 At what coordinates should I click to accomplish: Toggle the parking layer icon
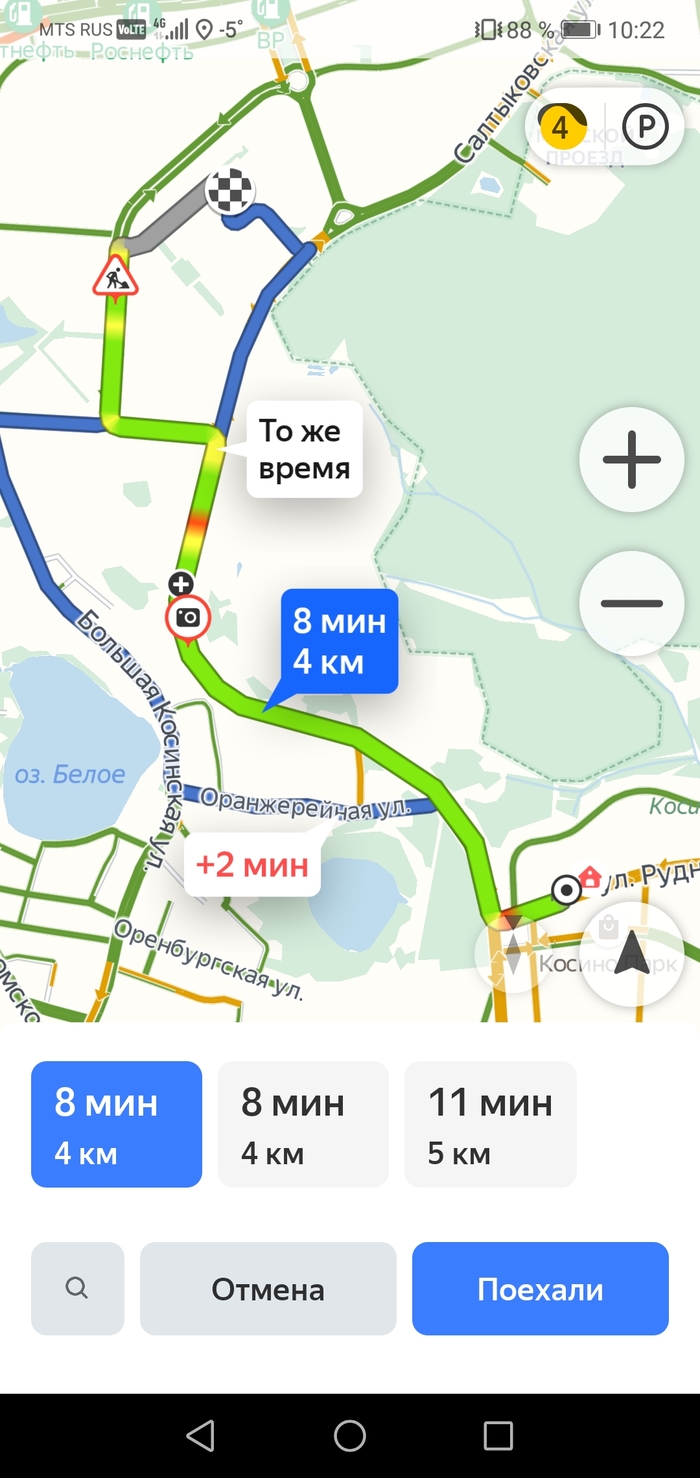pyautogui.click(x=645, y=127)
